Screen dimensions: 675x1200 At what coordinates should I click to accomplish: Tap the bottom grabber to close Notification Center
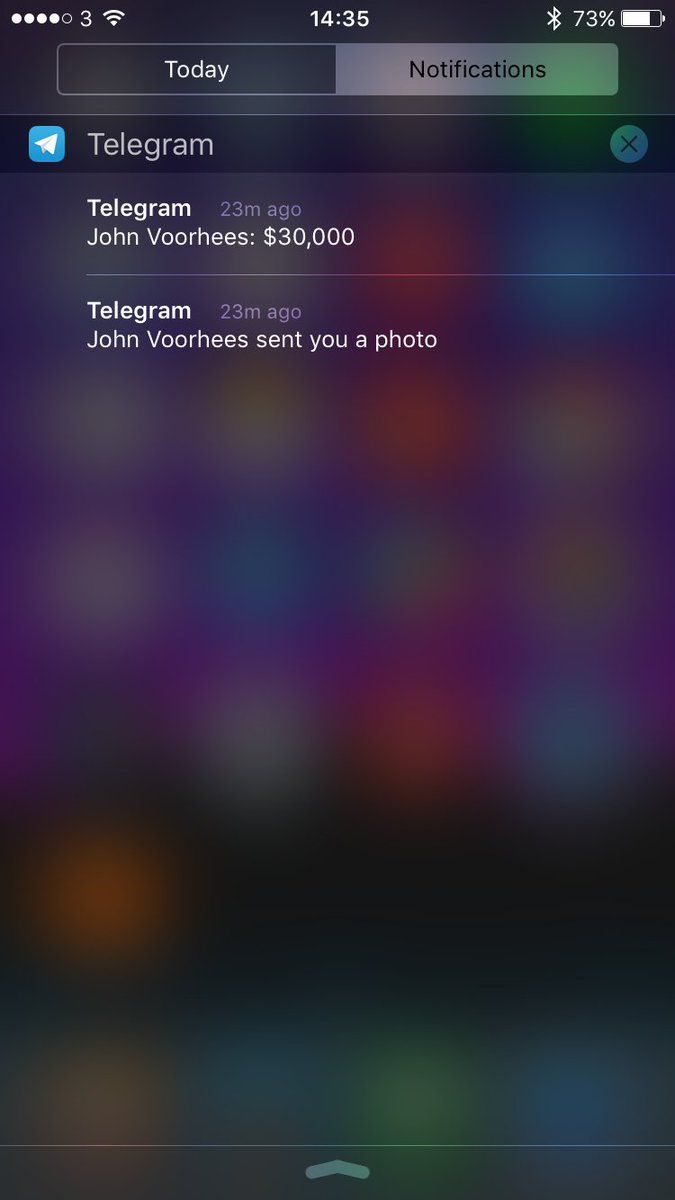tap(338, 1170)
